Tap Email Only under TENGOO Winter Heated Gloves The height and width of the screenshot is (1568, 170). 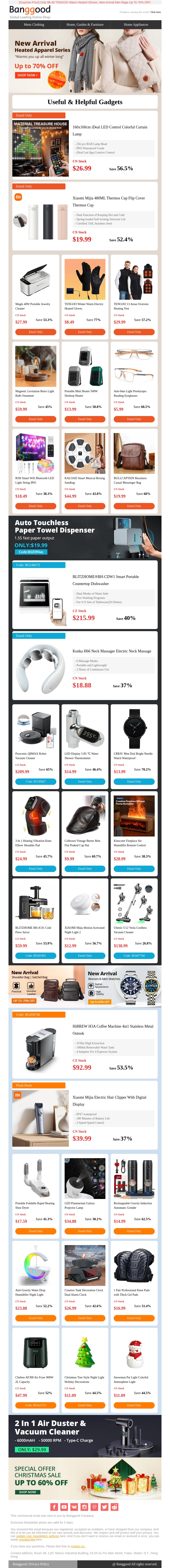pyautogui.click(x=85, y=332)
